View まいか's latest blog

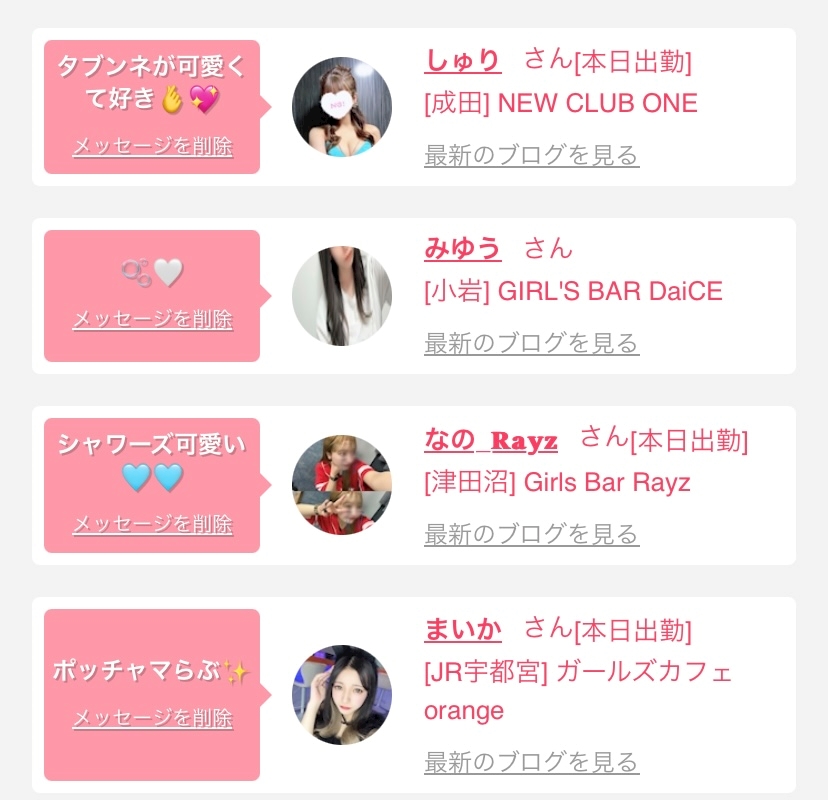(x=531, y=762)
